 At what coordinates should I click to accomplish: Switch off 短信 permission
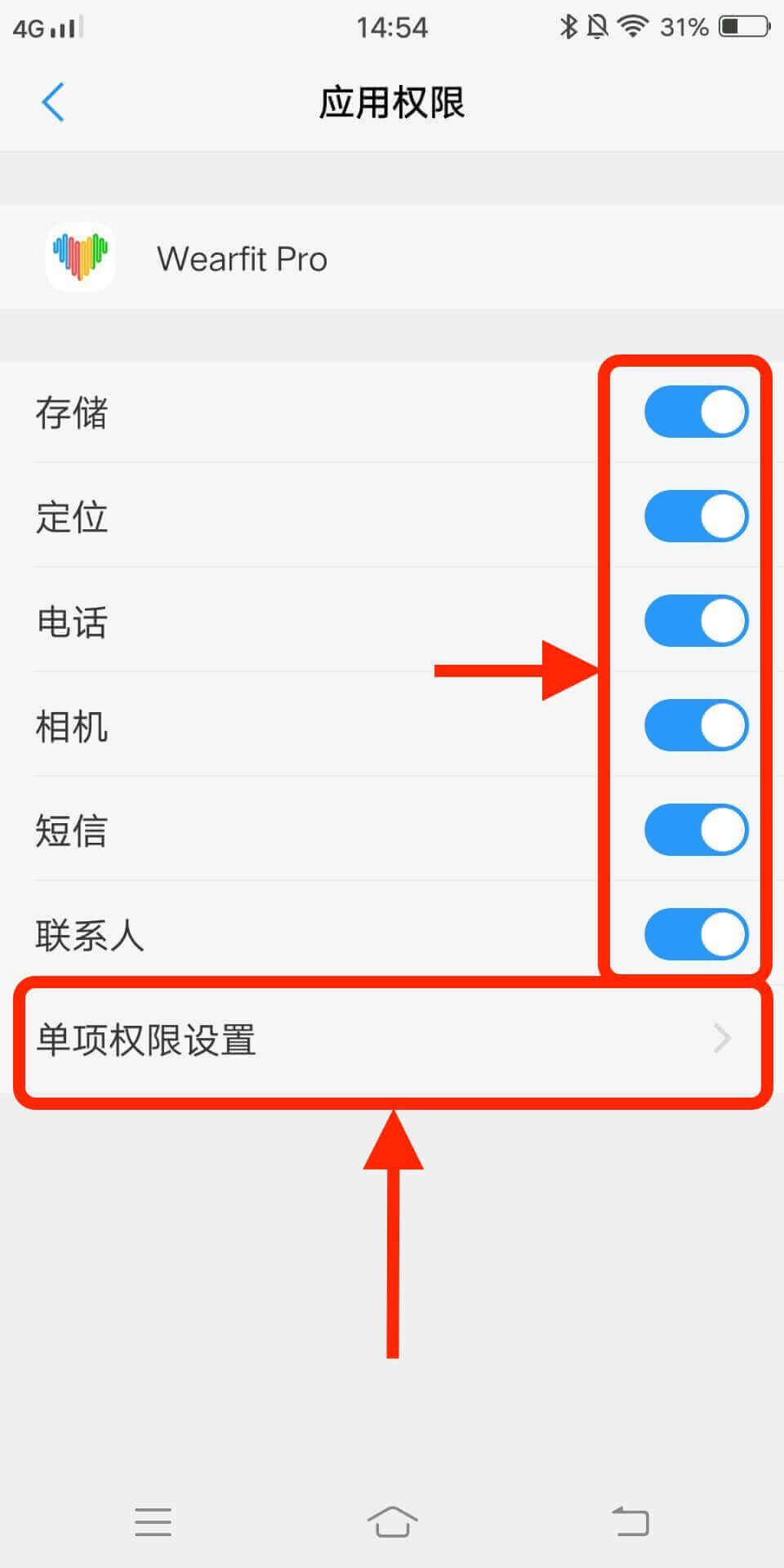[x=696, y=830]
